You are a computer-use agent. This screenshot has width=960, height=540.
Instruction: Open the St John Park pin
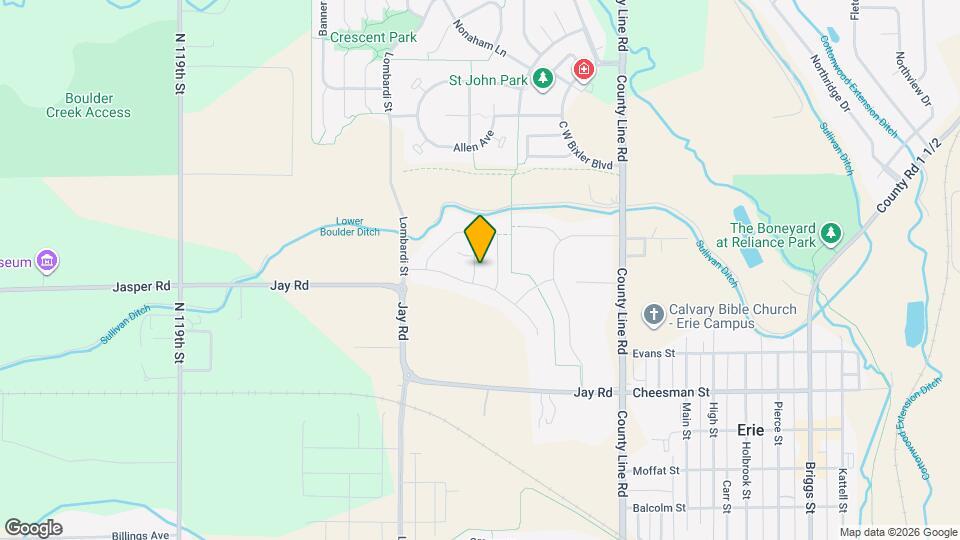543,78
